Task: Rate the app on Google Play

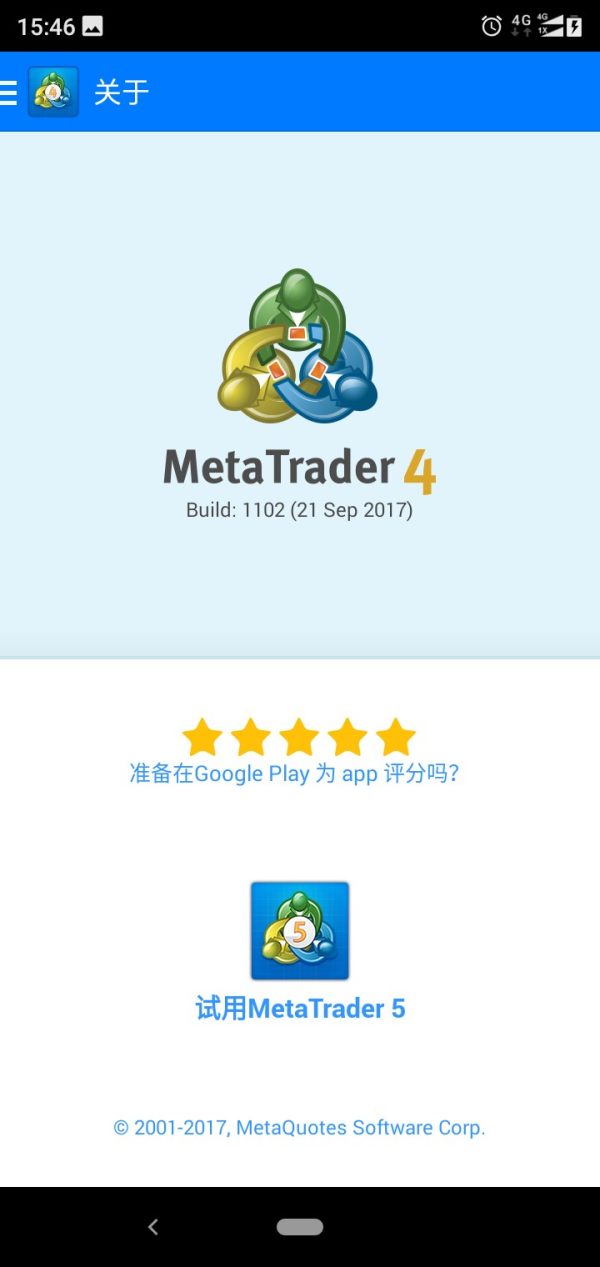Action: click(x=295, y=773)
